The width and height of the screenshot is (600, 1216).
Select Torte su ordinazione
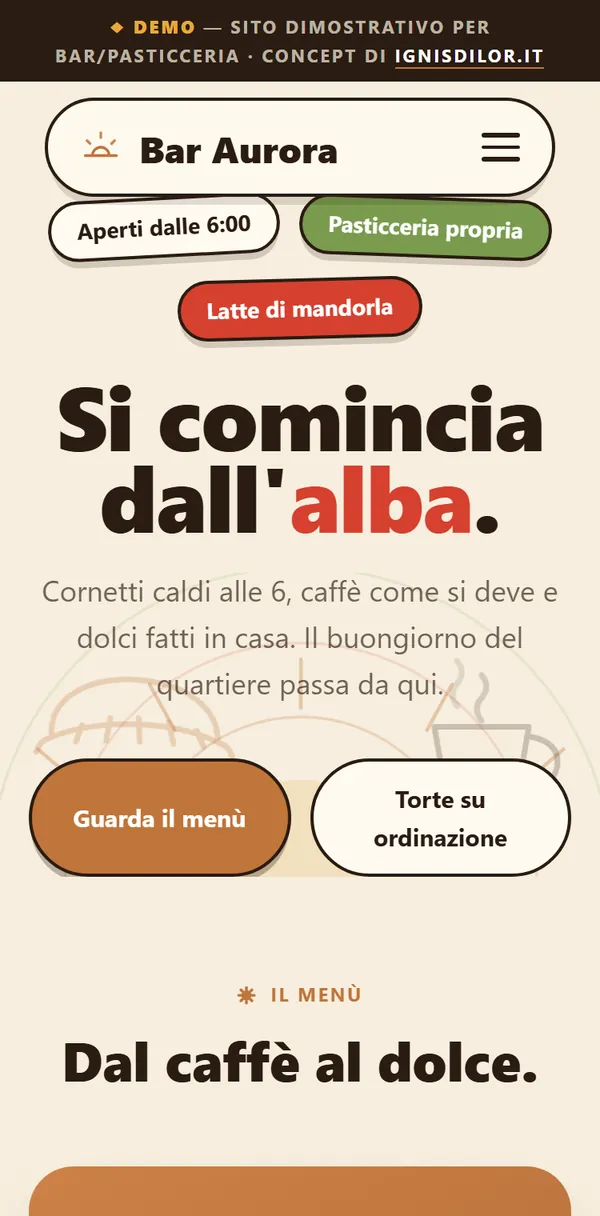pos(440,819)
